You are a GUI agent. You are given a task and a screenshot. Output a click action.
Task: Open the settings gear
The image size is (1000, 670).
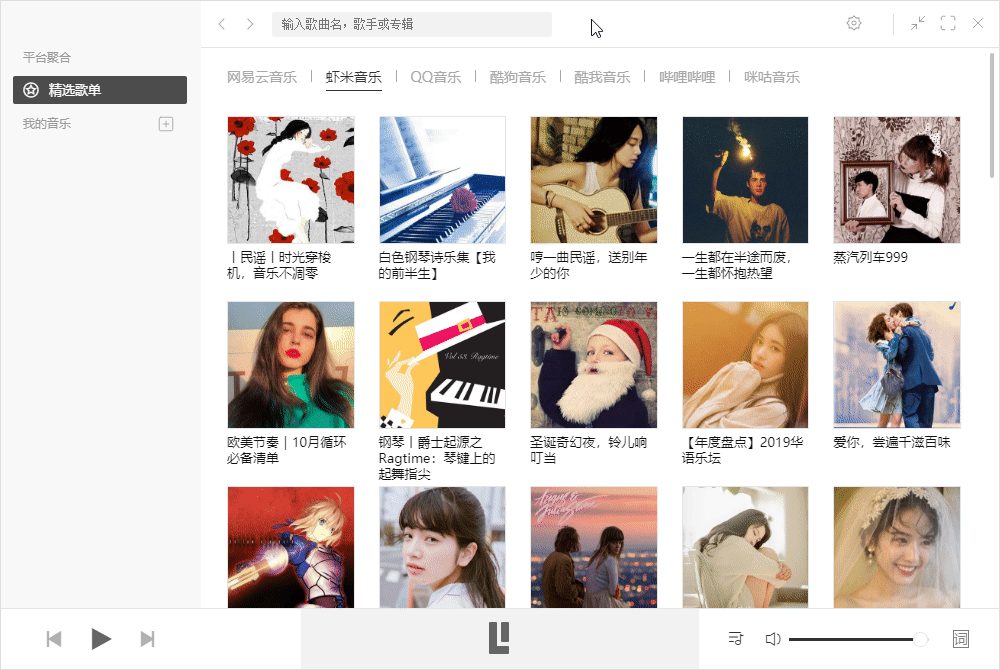coord(854,23)
